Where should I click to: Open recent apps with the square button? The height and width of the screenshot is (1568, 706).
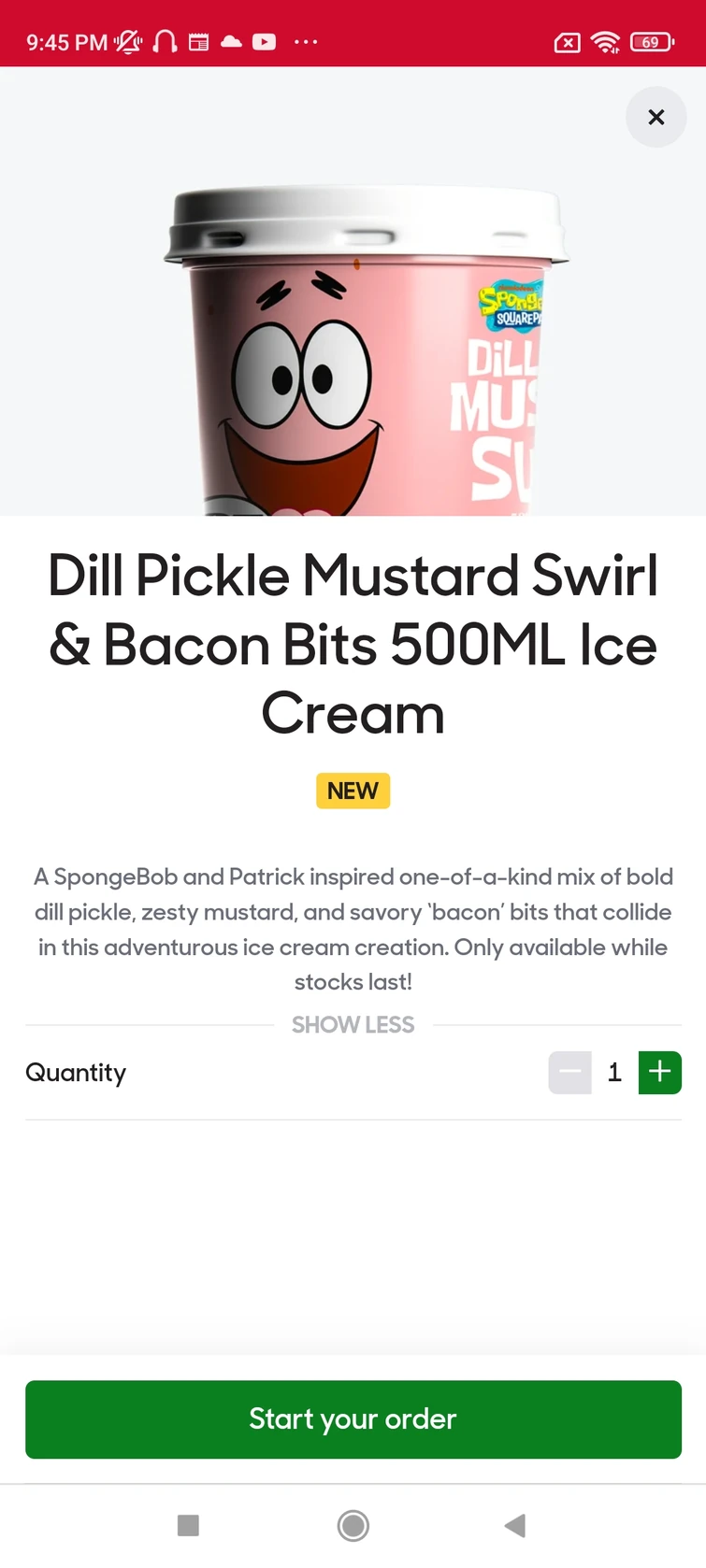(x=188, y=1526)
